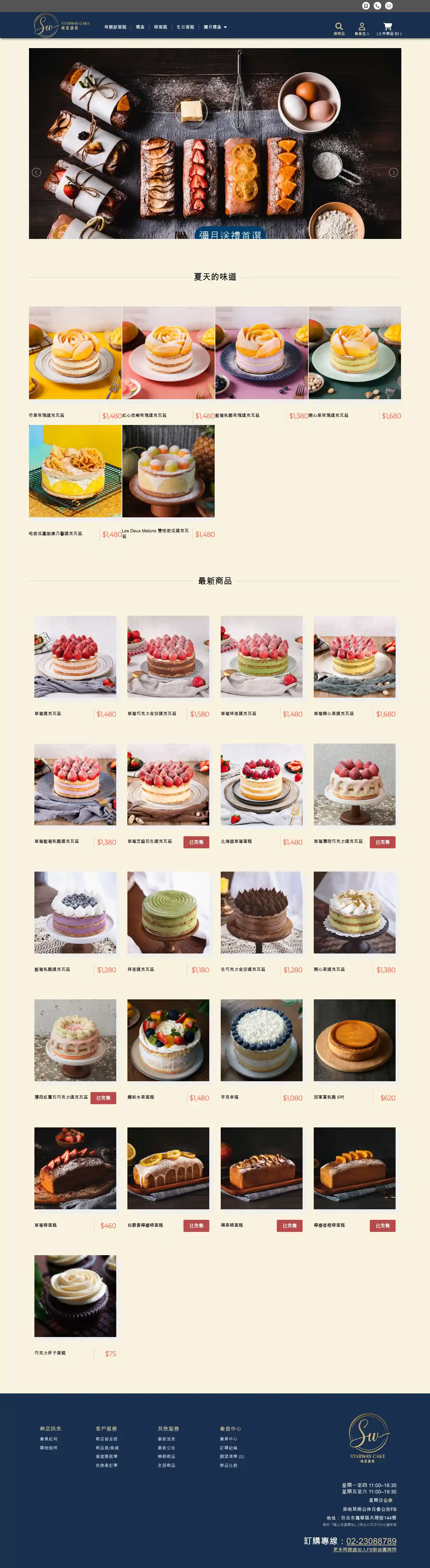The width and height of the screenshot is (430, 1568).
Task: View the 哈密瓜鳳梨康乃馨達克瓦茲 cake
Action: pos(75,471)
